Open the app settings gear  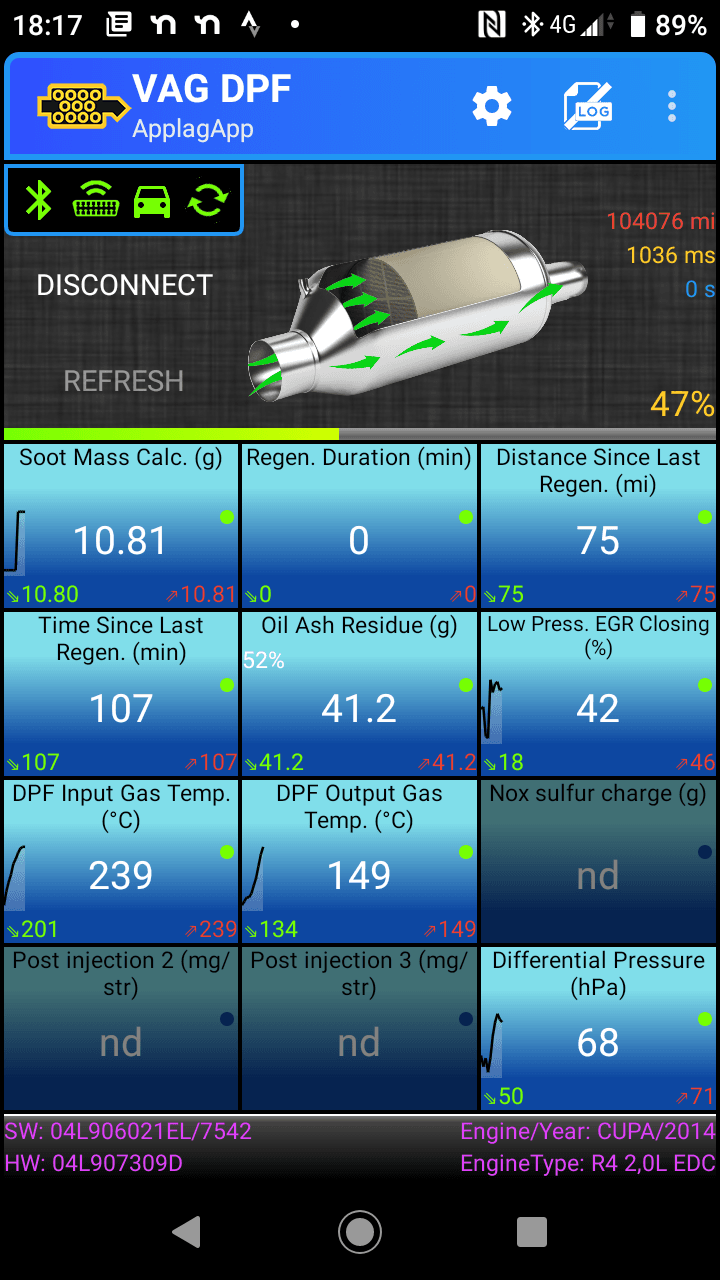490,104
